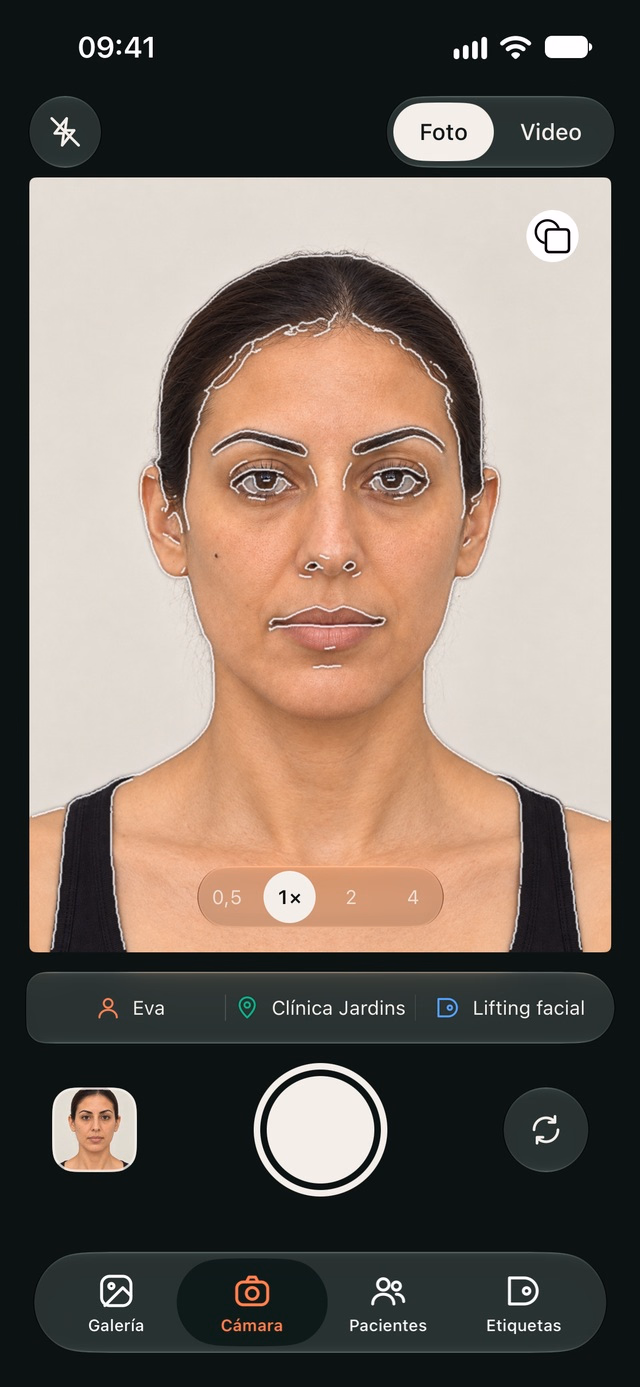Switch to Video mode
The width and height of the screenshot is (640, 1387).
[x=551, y=132]
